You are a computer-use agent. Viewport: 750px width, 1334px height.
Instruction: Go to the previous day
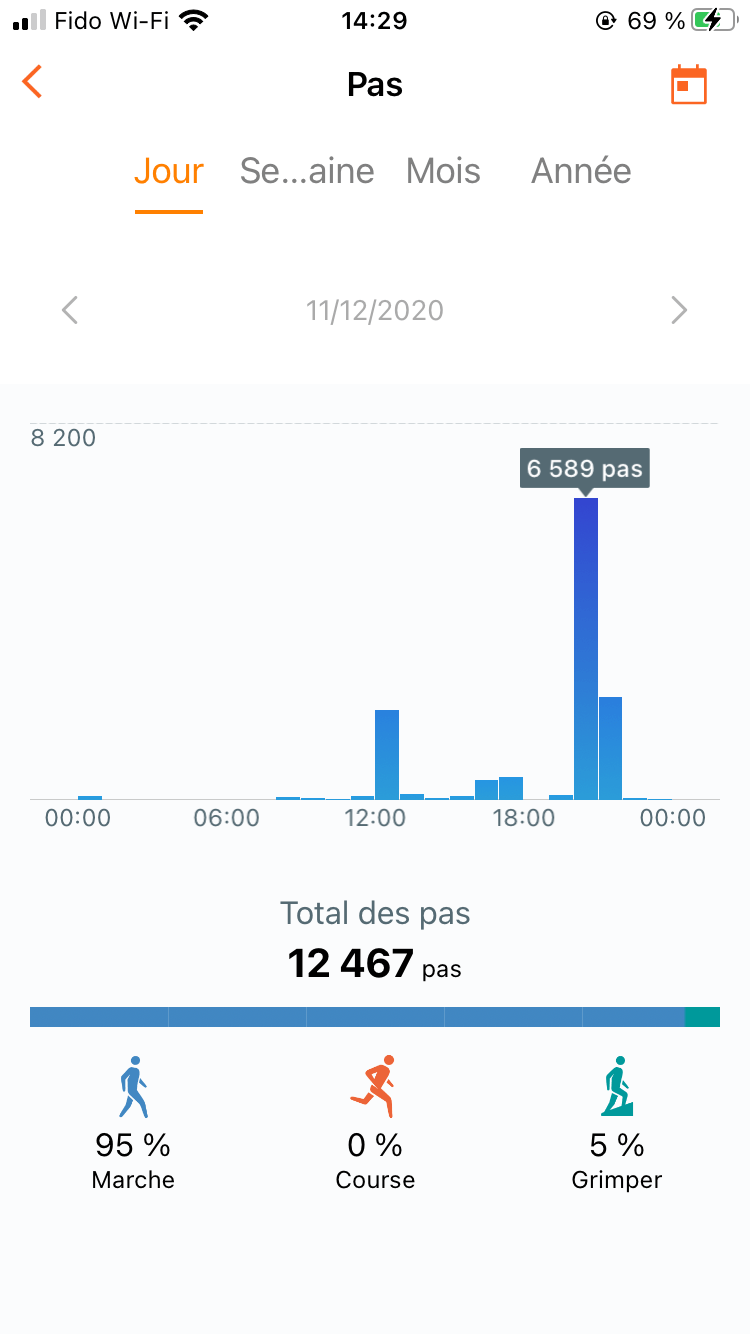(x=70, y=310)
